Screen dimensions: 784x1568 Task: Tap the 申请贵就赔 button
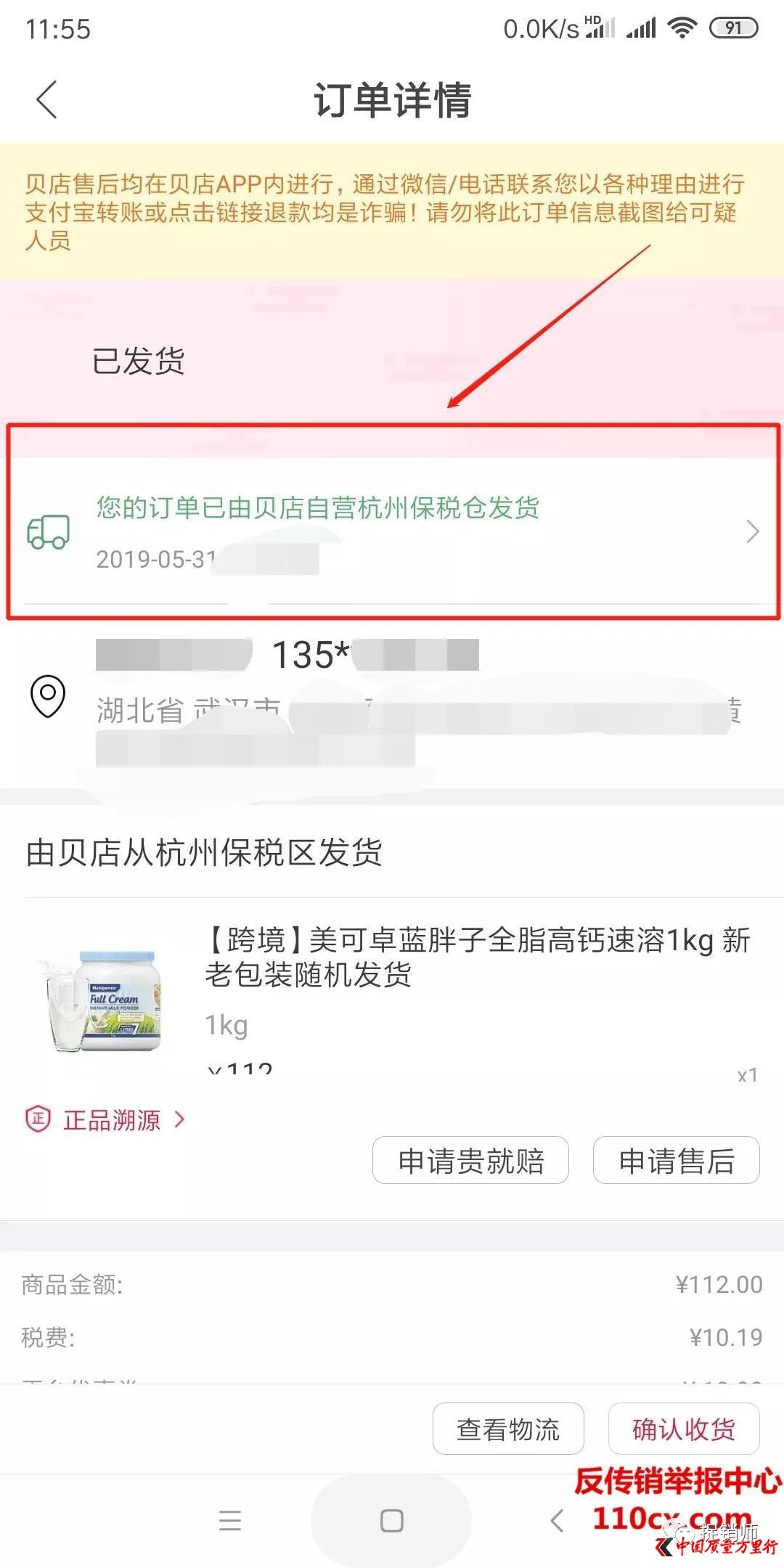click(x=470, y=1161)
